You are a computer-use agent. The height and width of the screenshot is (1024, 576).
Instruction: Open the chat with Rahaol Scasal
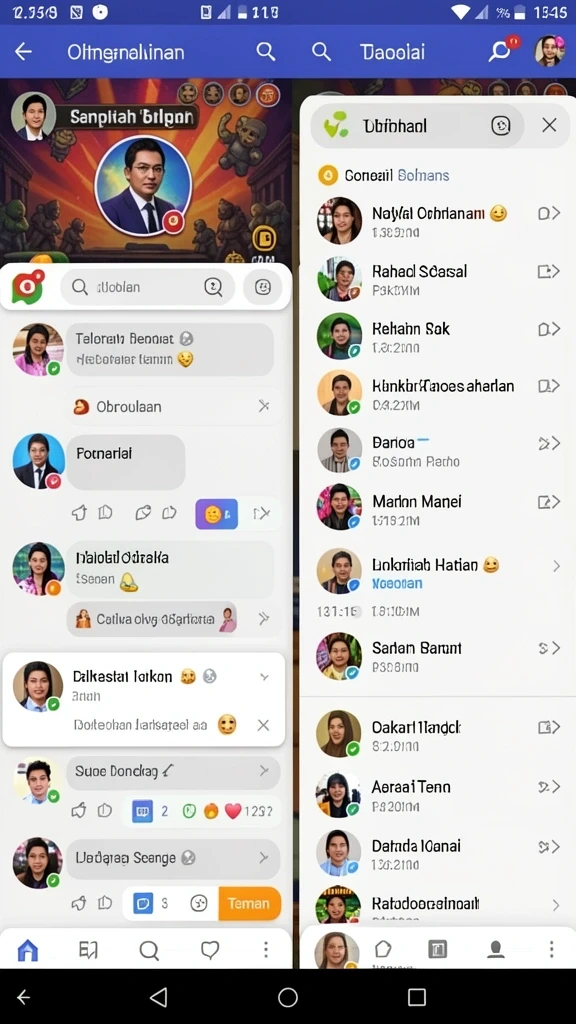[438, 279]
